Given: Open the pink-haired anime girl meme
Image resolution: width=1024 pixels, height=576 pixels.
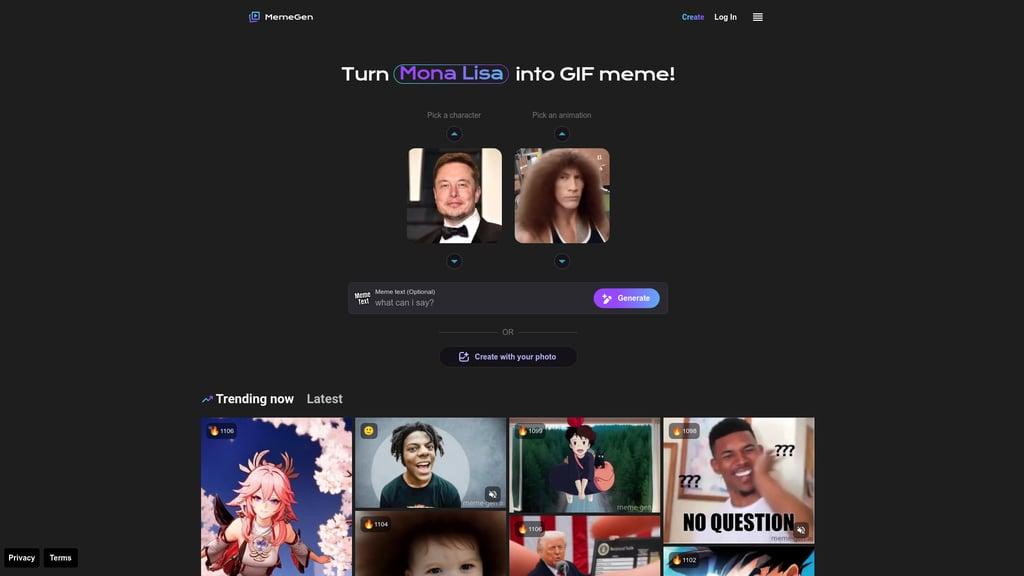Looking at the screenshot, I should pos(276,500).
